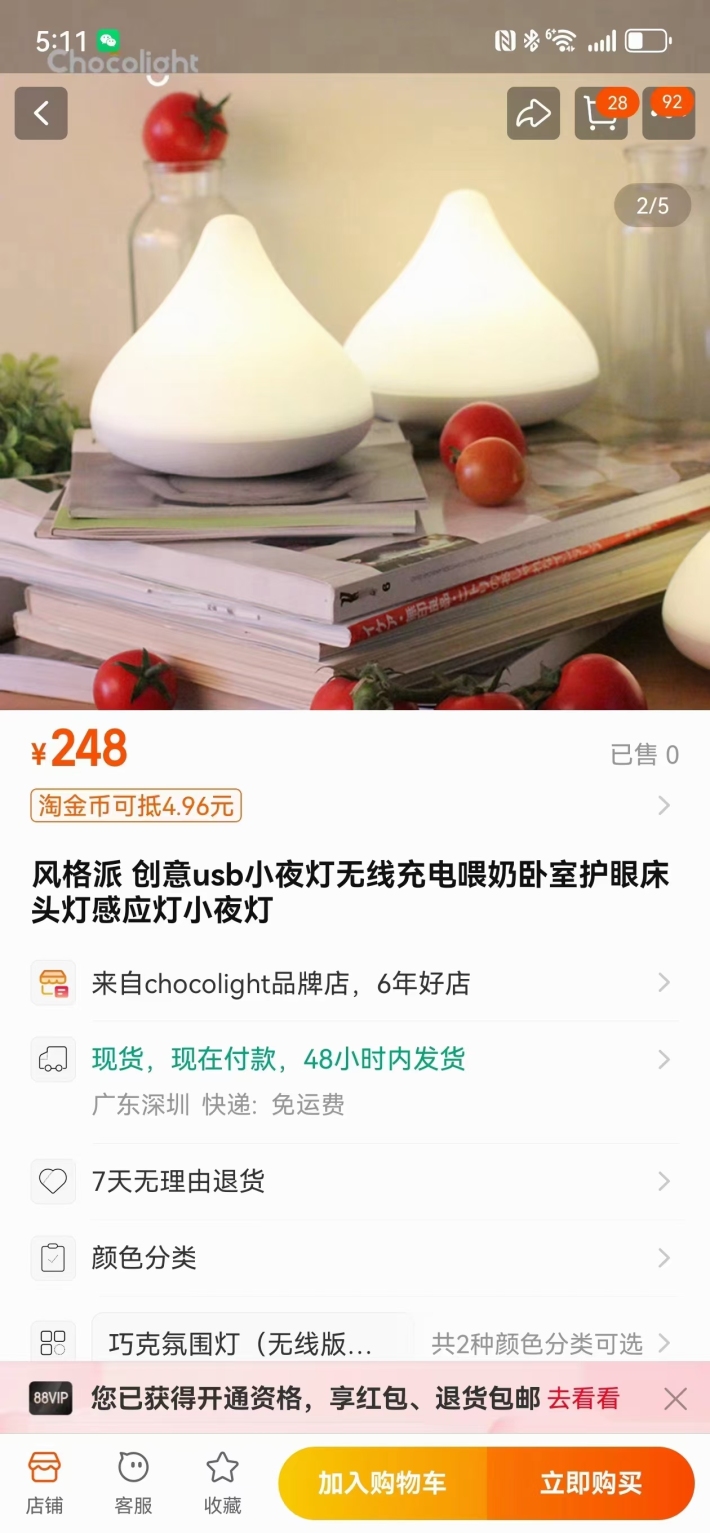This screenshot has width=710, height=1533.
Task: Add item to 收藏 favorites
Action: pos(222,1483)
